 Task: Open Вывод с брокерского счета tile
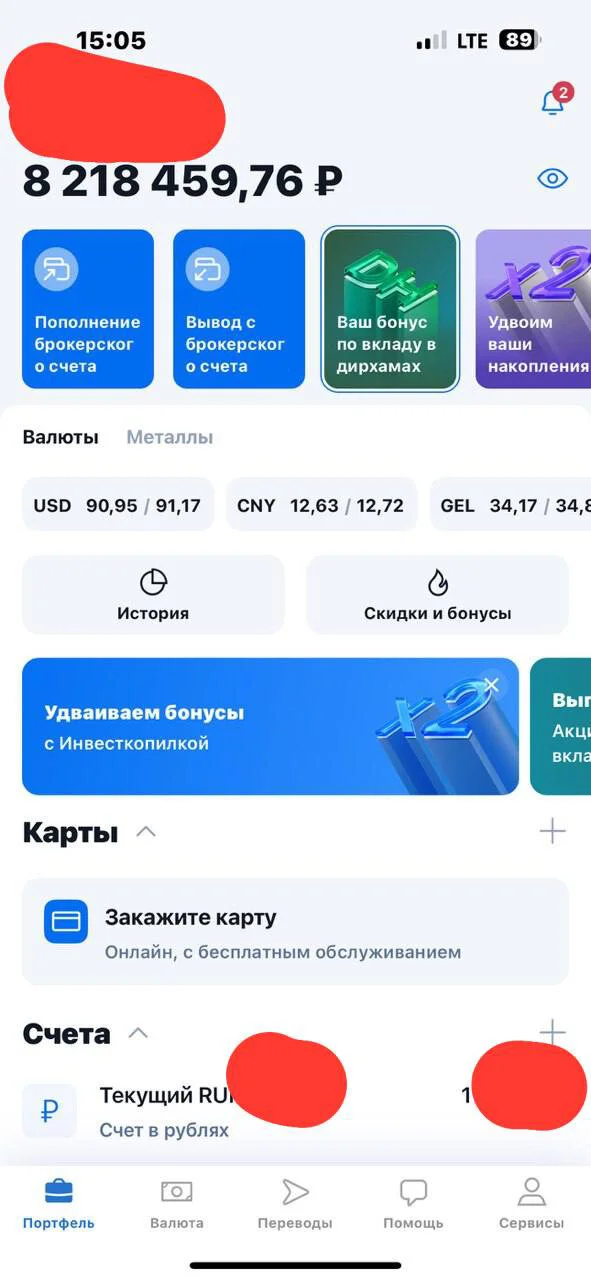(x=239, y=309)
